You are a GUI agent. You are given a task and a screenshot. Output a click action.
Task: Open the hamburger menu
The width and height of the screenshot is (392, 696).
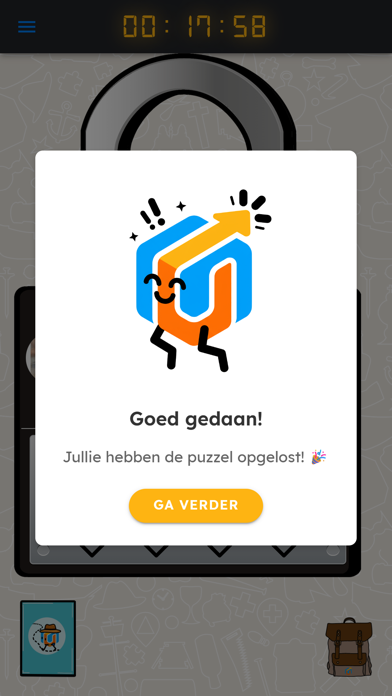[x=27, y=27]
